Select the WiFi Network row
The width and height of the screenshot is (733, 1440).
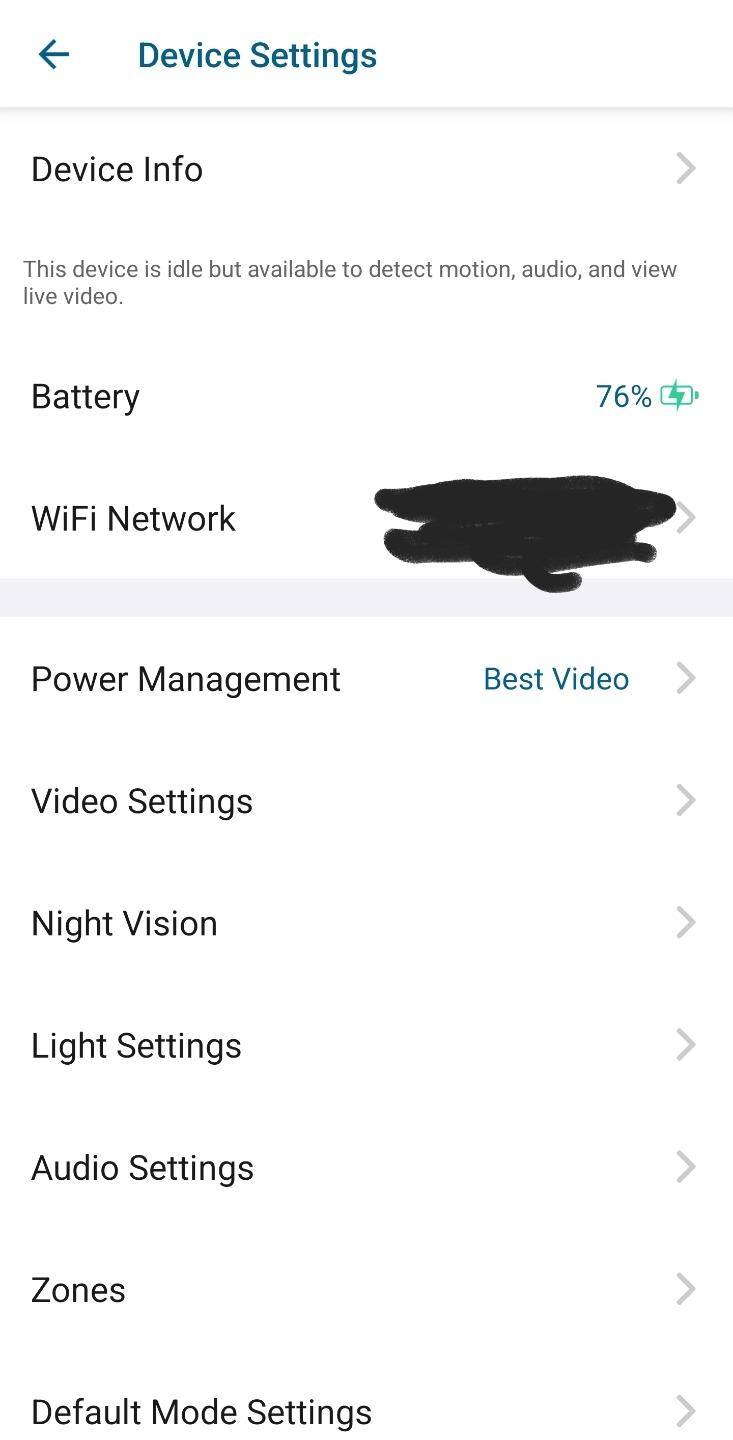click(x=133, y=518)
